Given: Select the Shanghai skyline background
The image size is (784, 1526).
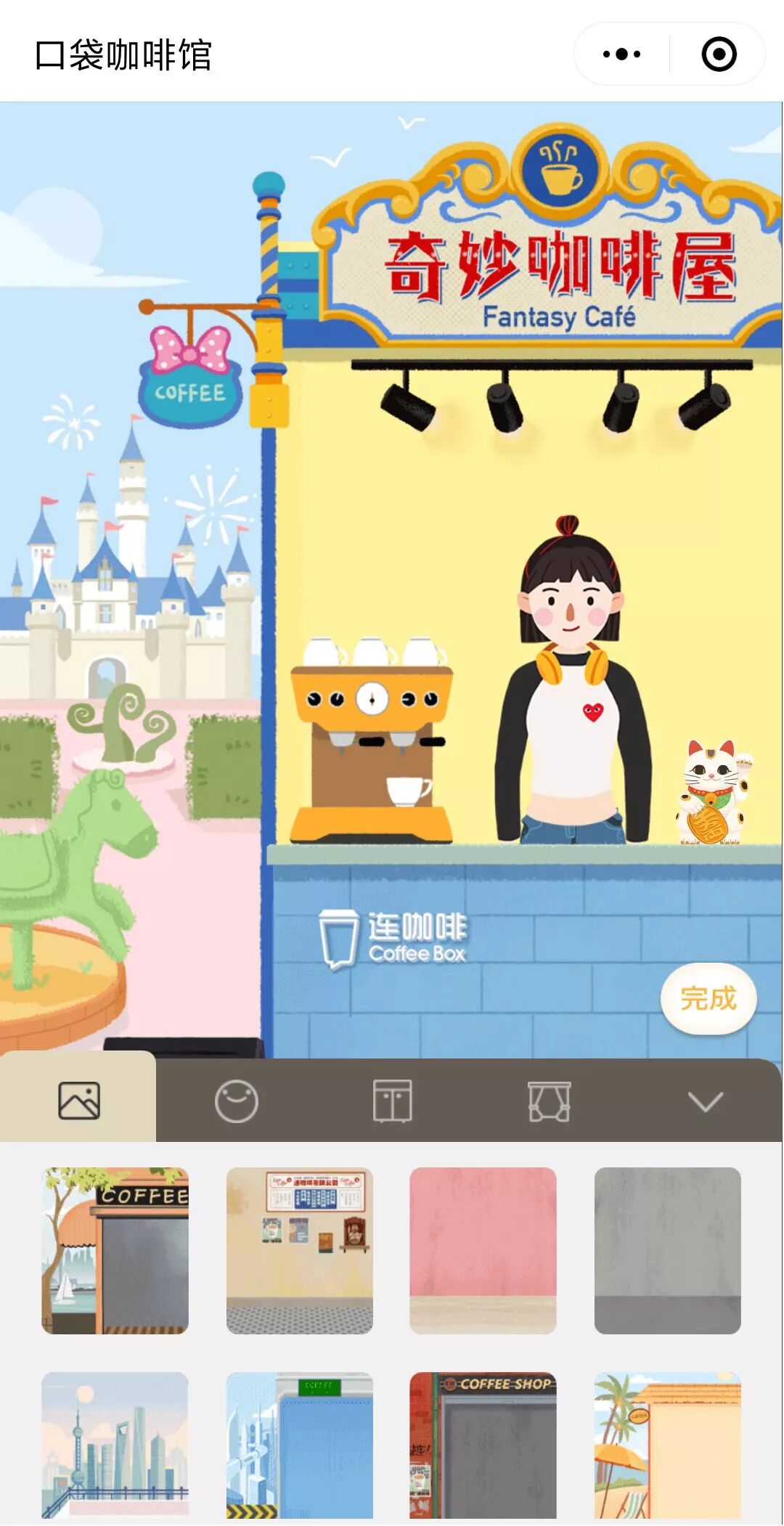Looking at the screenshot, I should coord(115,1445).
